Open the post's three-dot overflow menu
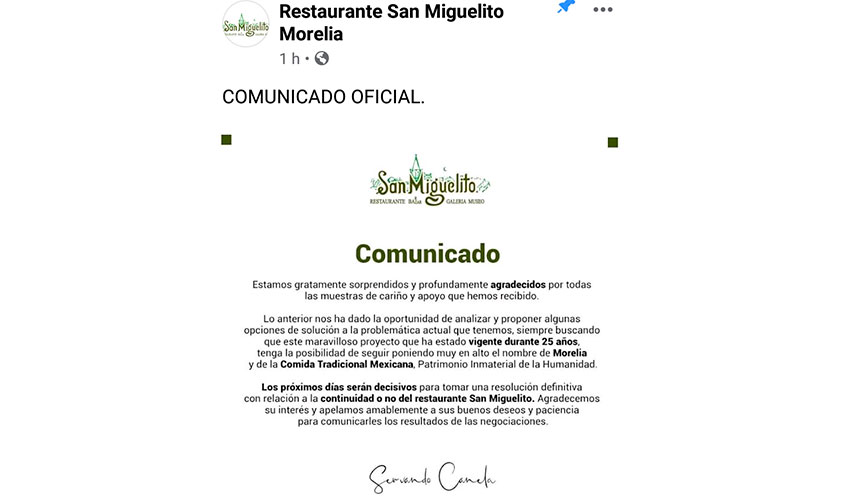The image size is (843, 504). (x=602, y=10)
